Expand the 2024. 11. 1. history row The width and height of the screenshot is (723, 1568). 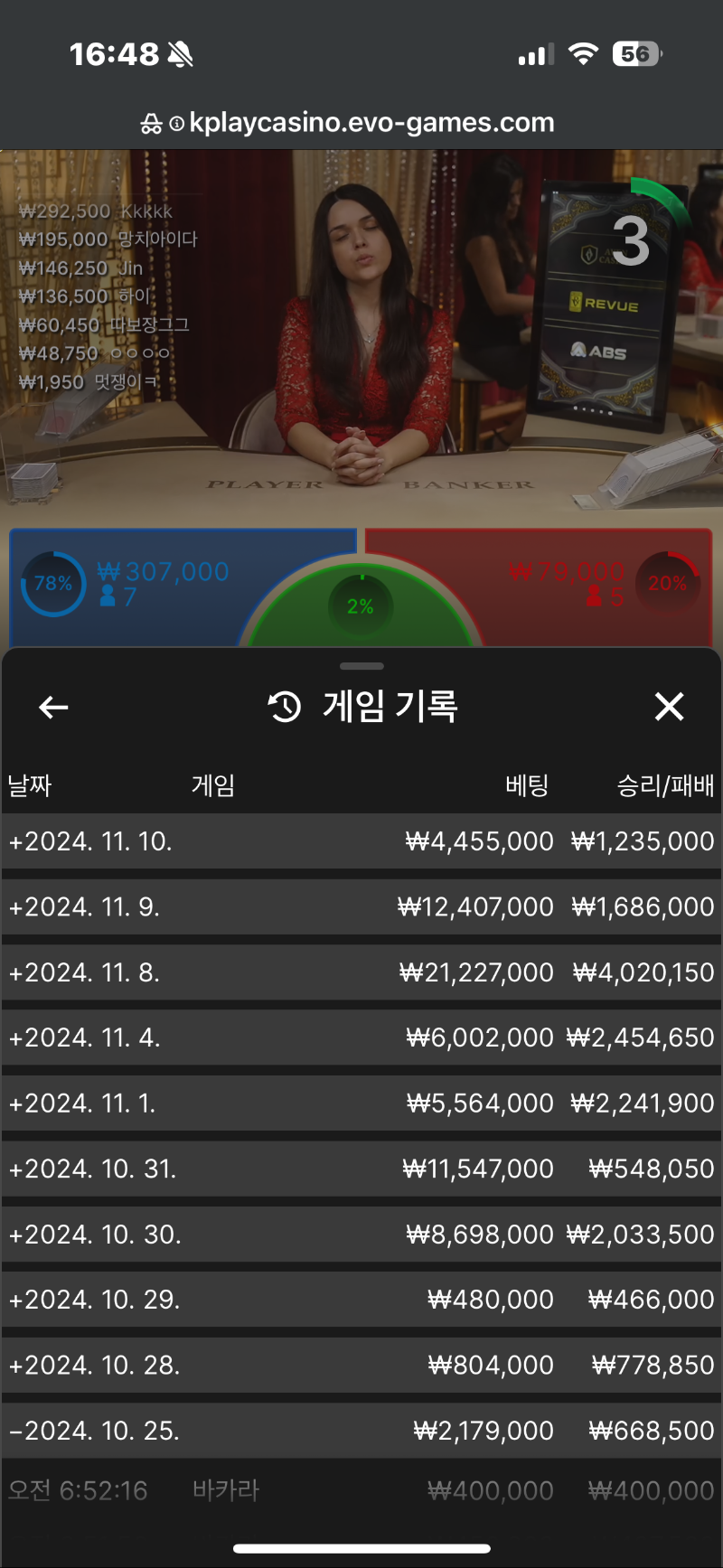click(361, 1103)
